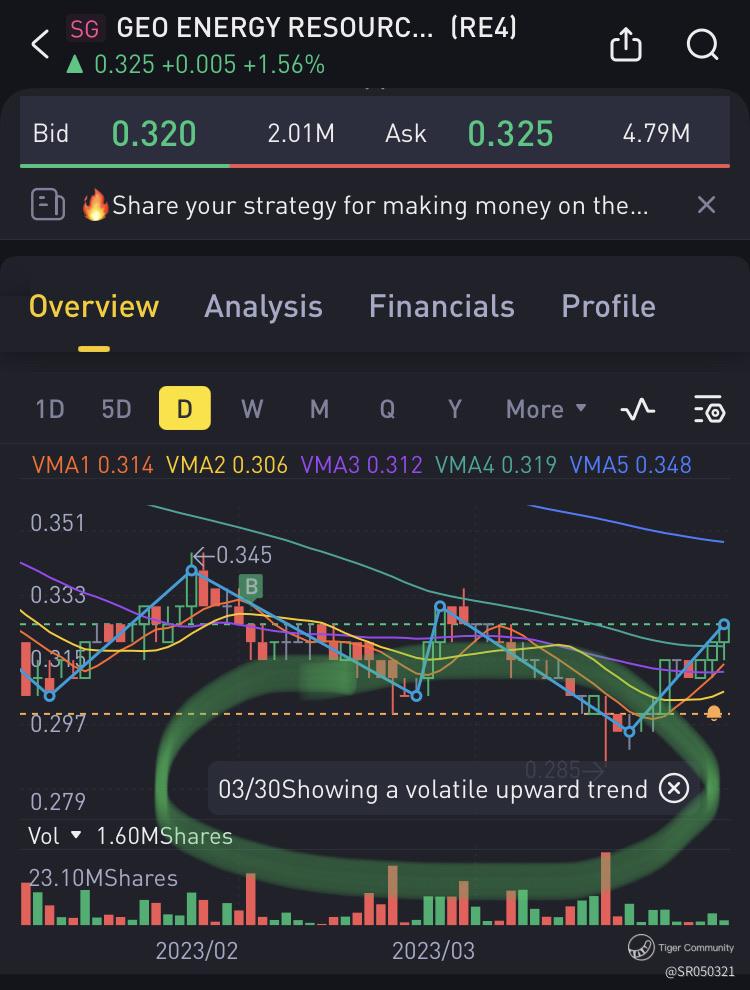Open the search magnifier
The width and height of the screenshot is (750, 990).
pos(702,44)
